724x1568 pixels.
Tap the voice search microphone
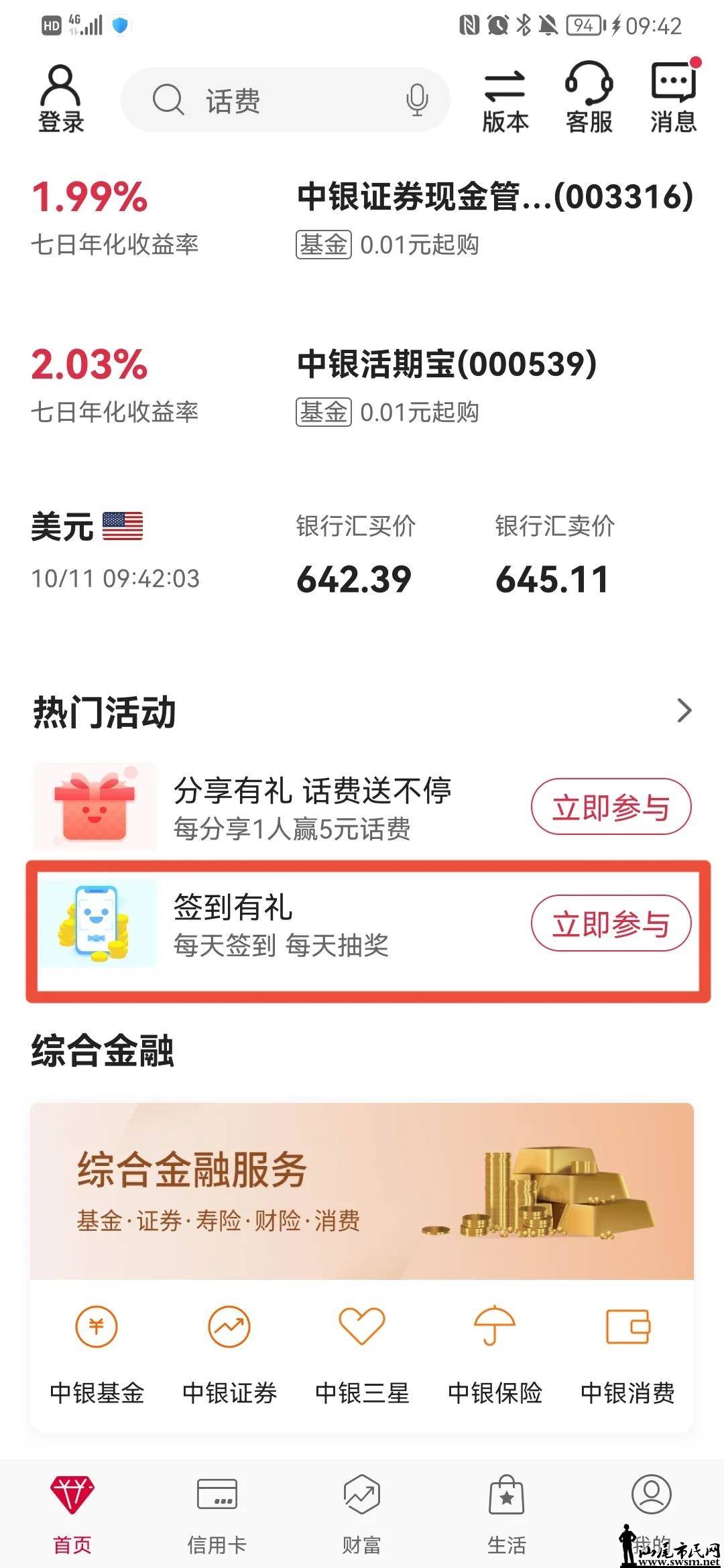click(416, 101)
